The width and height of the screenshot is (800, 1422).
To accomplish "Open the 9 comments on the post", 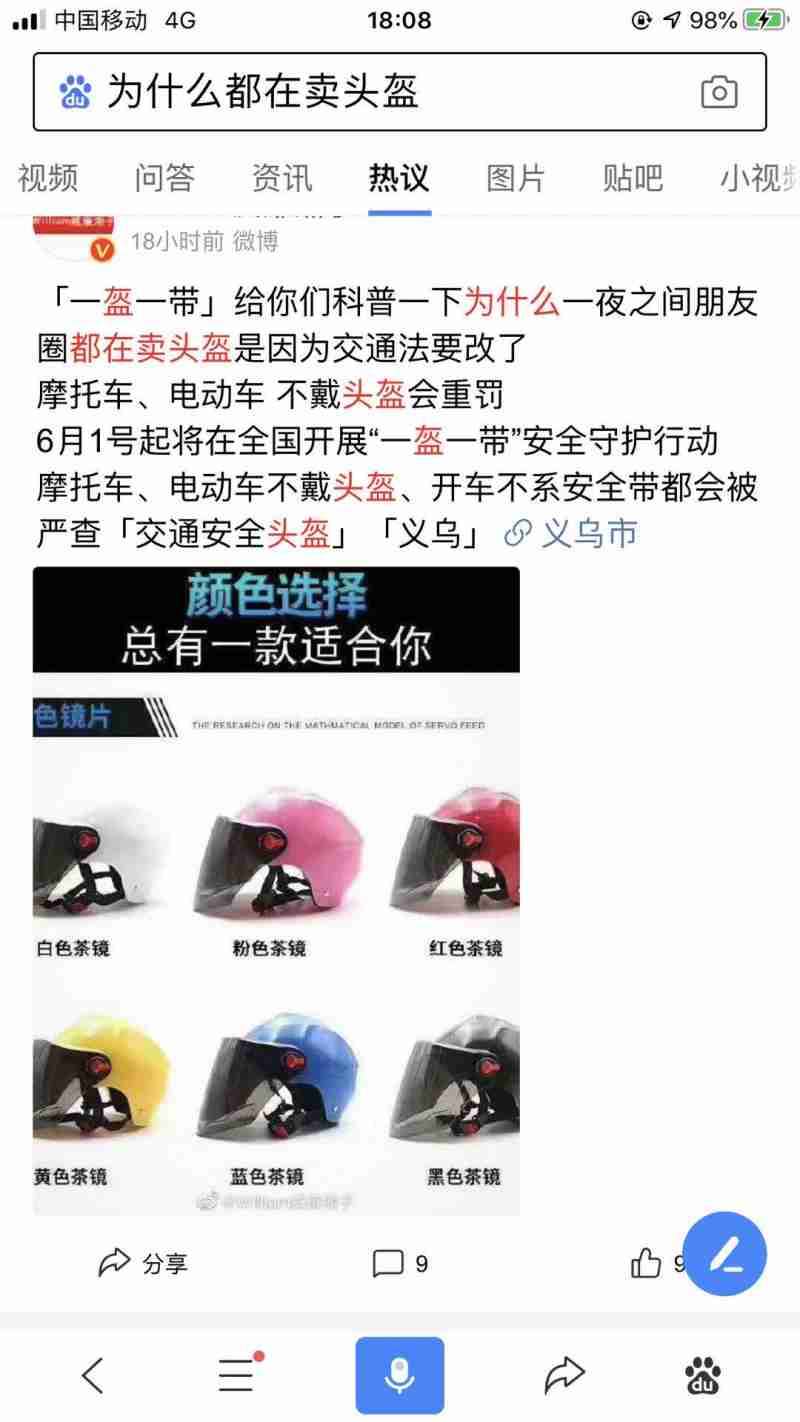I will 399,1264.
